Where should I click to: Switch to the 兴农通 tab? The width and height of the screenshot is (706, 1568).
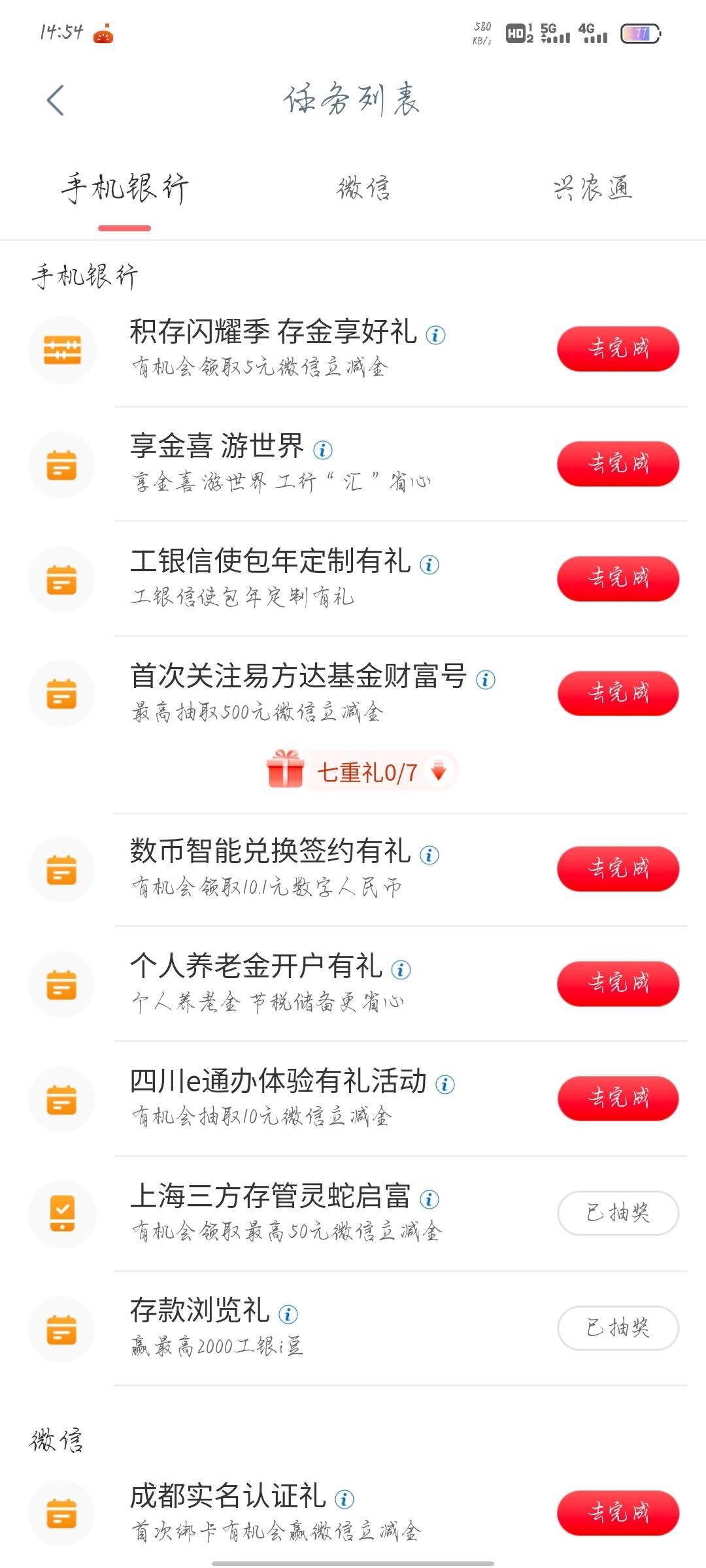[x=592, y=188]
